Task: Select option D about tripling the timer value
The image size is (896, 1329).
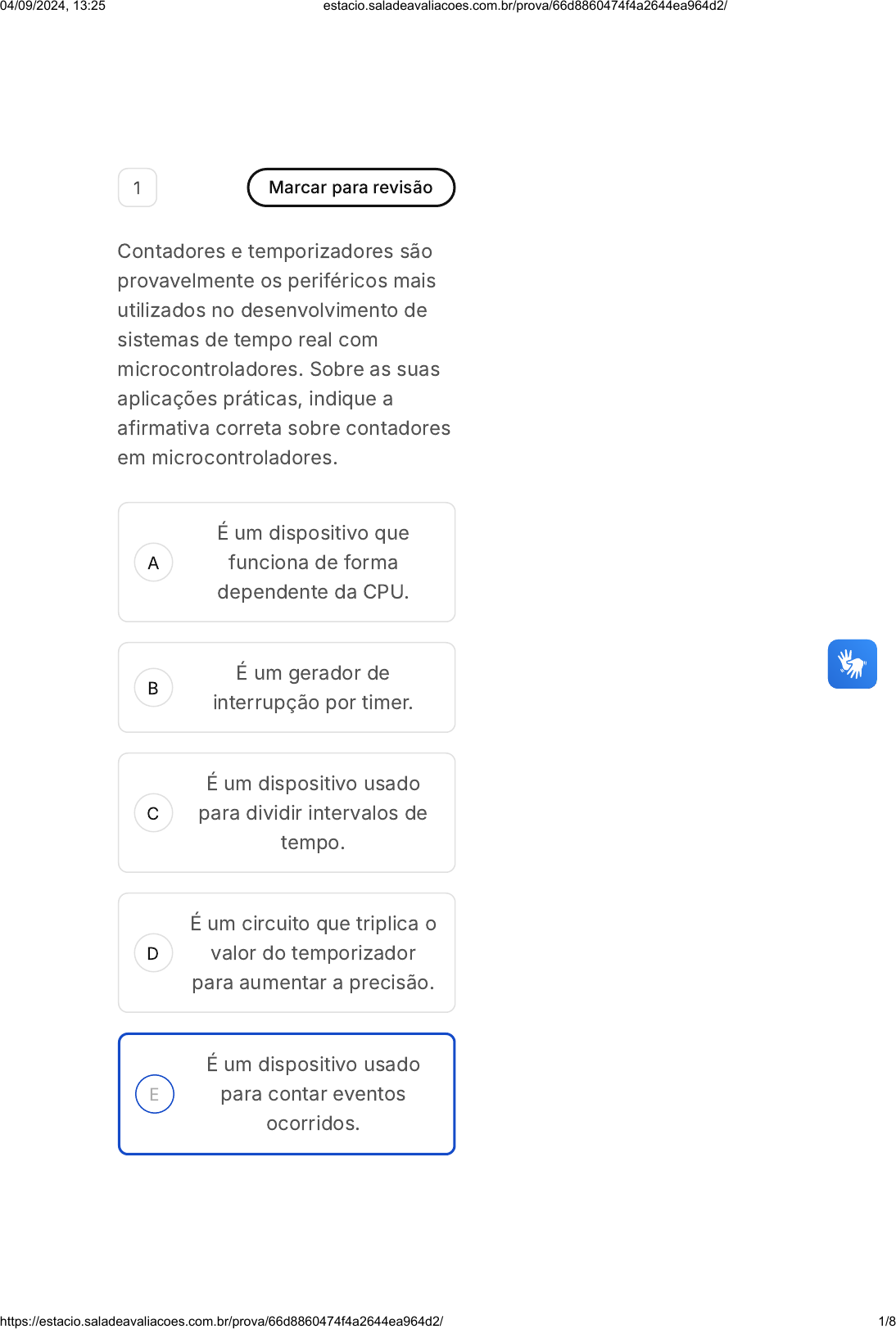Action: click(x=287, y=953)
